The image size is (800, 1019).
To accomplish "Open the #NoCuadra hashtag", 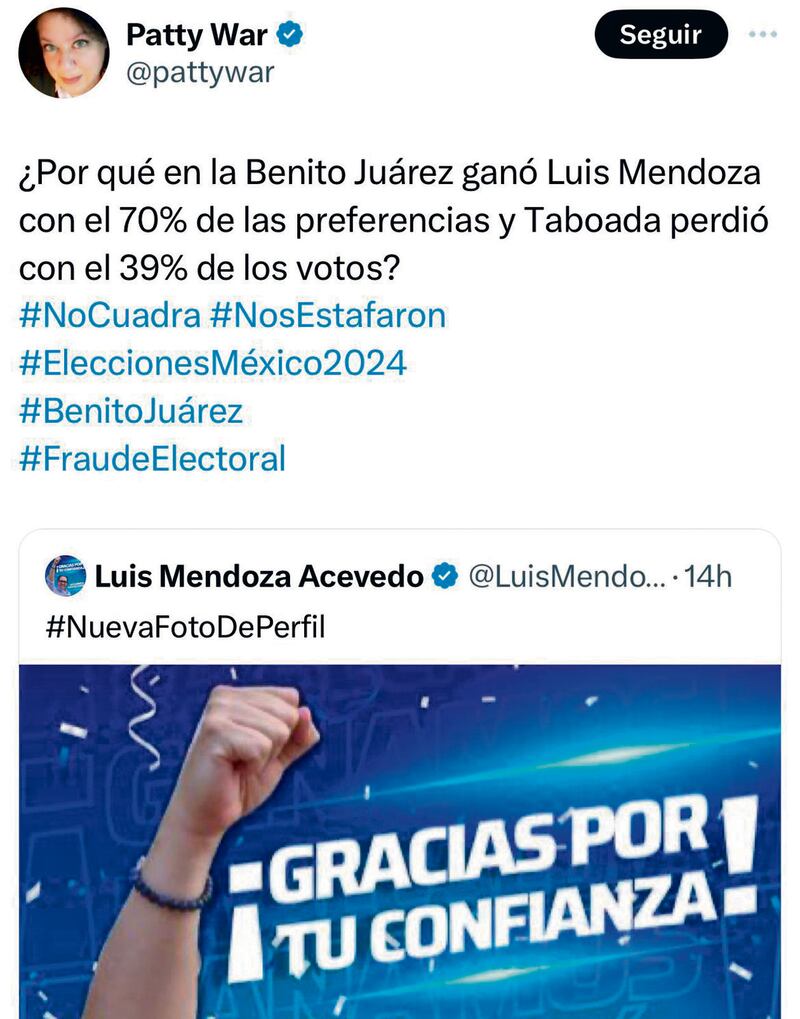I will pyautogui.click(x=110, y=315).
